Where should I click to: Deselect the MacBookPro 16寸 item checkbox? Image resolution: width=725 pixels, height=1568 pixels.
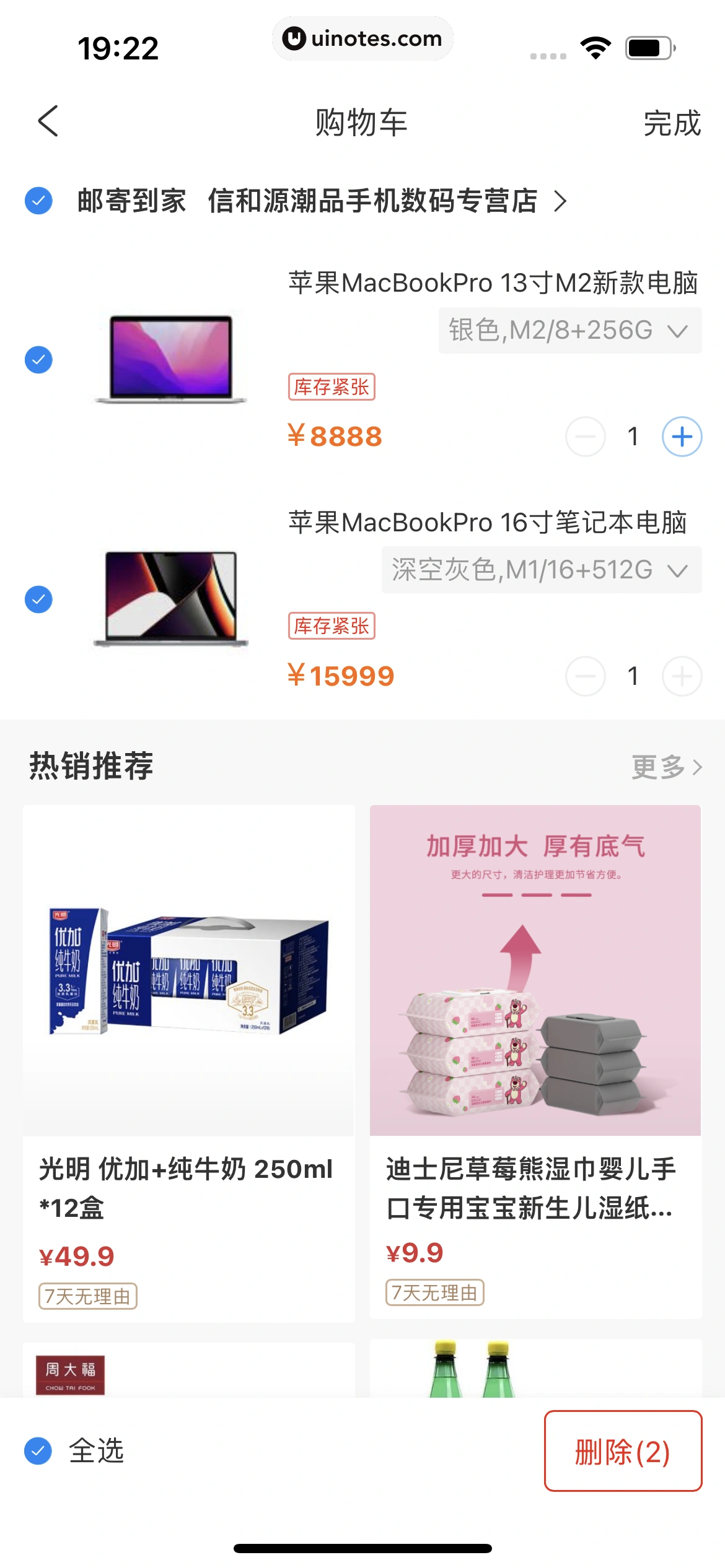(x=38, y=599)
